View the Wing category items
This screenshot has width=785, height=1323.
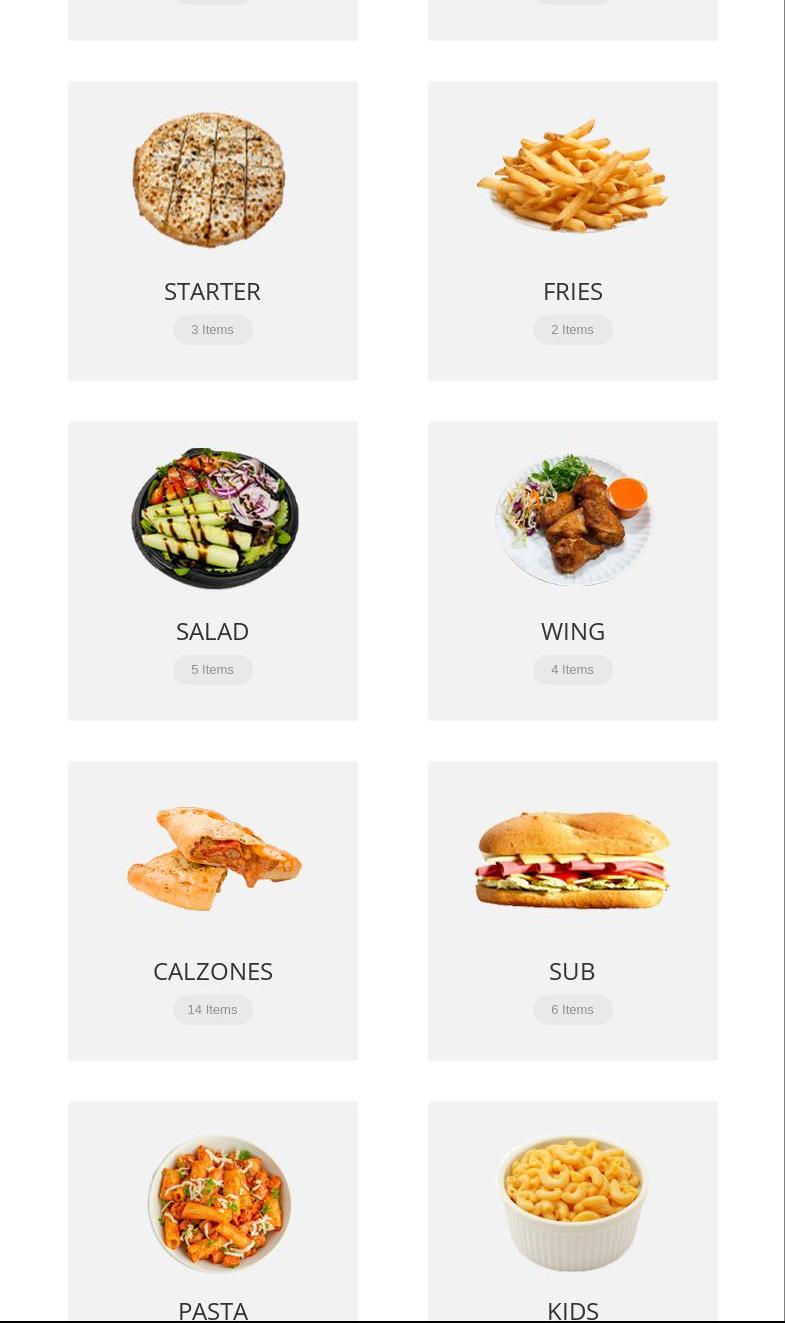572,571
